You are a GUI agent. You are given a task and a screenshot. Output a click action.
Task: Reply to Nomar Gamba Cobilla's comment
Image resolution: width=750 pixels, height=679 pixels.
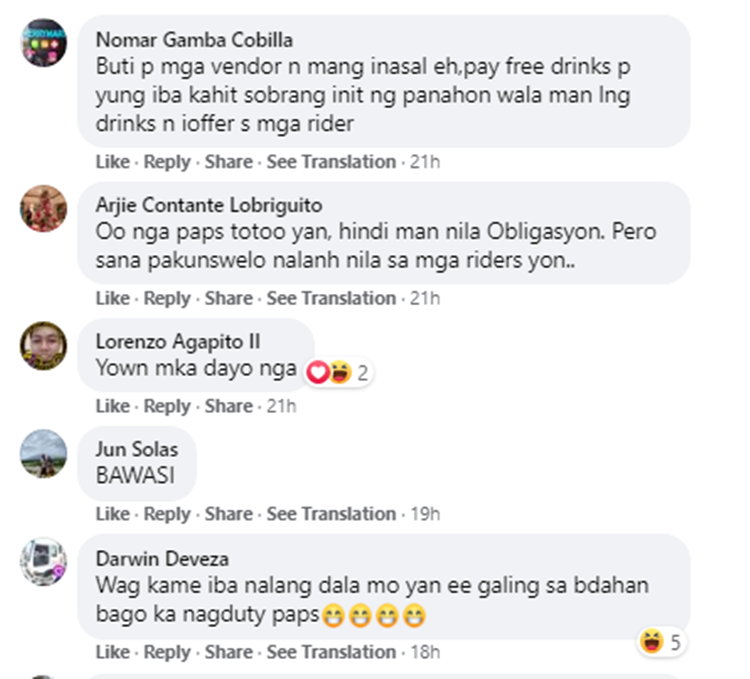click(167, 162)
